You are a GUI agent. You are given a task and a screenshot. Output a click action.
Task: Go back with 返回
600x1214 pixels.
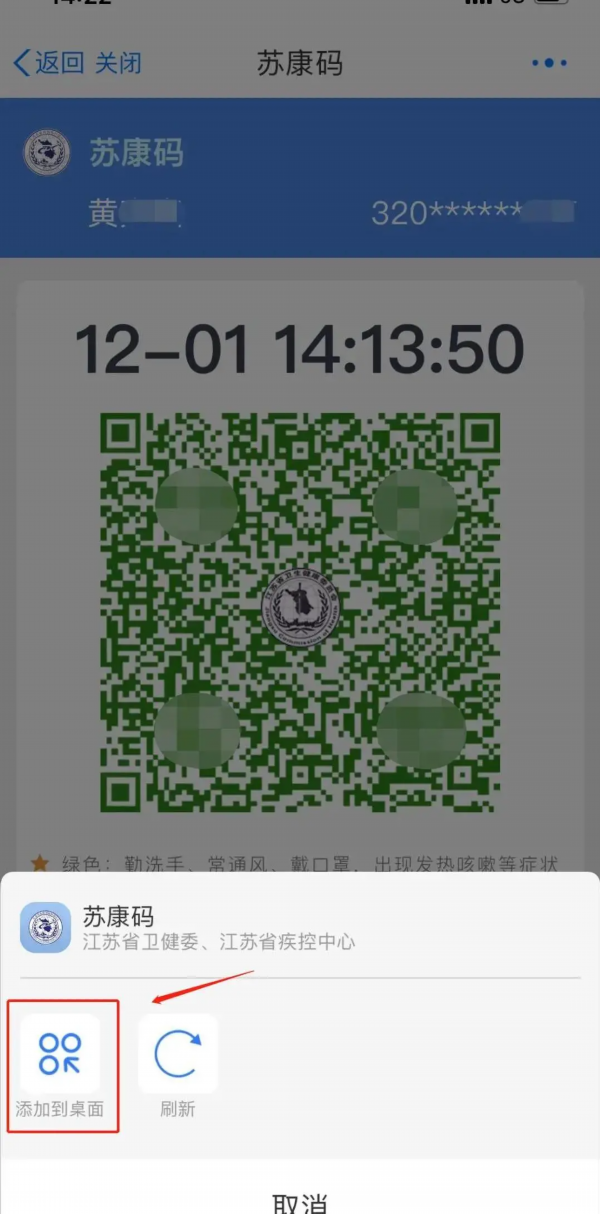pos(49,64)
